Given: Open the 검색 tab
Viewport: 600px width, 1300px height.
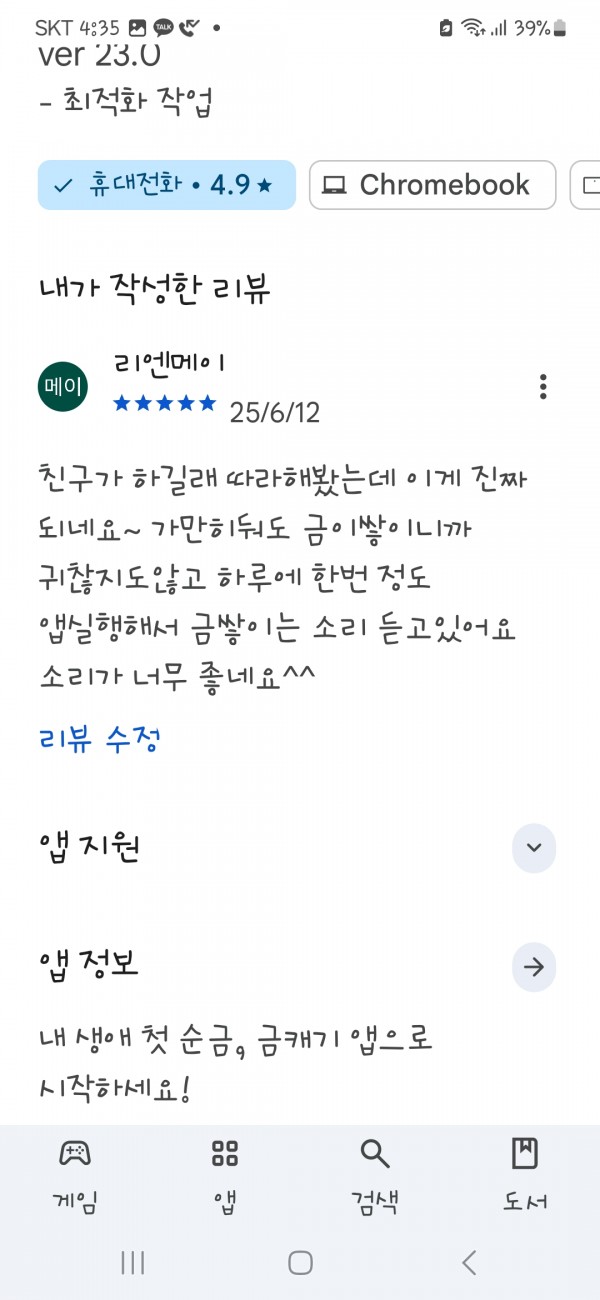Looking at the screenshot, I should click(375, 1176).
